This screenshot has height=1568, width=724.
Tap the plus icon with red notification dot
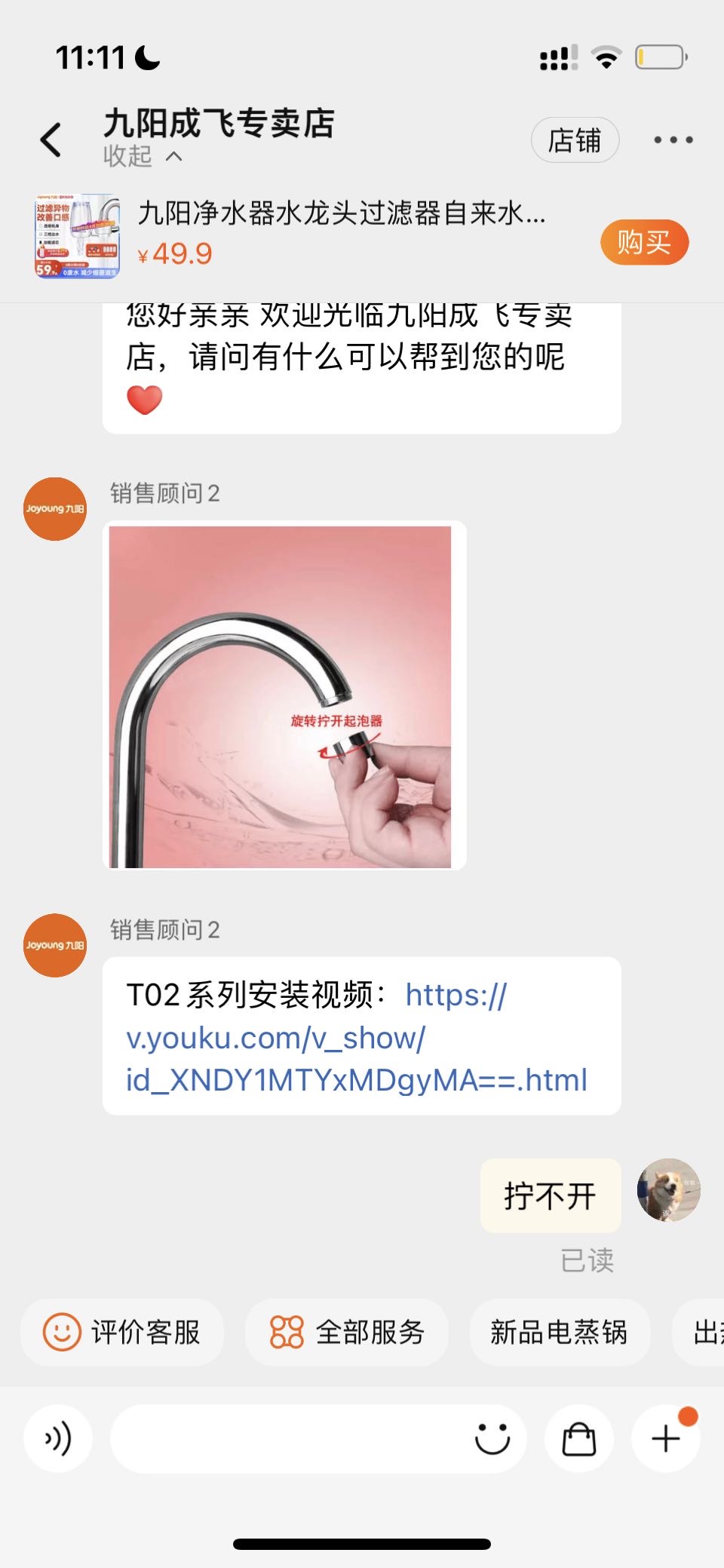(664, 1438)
